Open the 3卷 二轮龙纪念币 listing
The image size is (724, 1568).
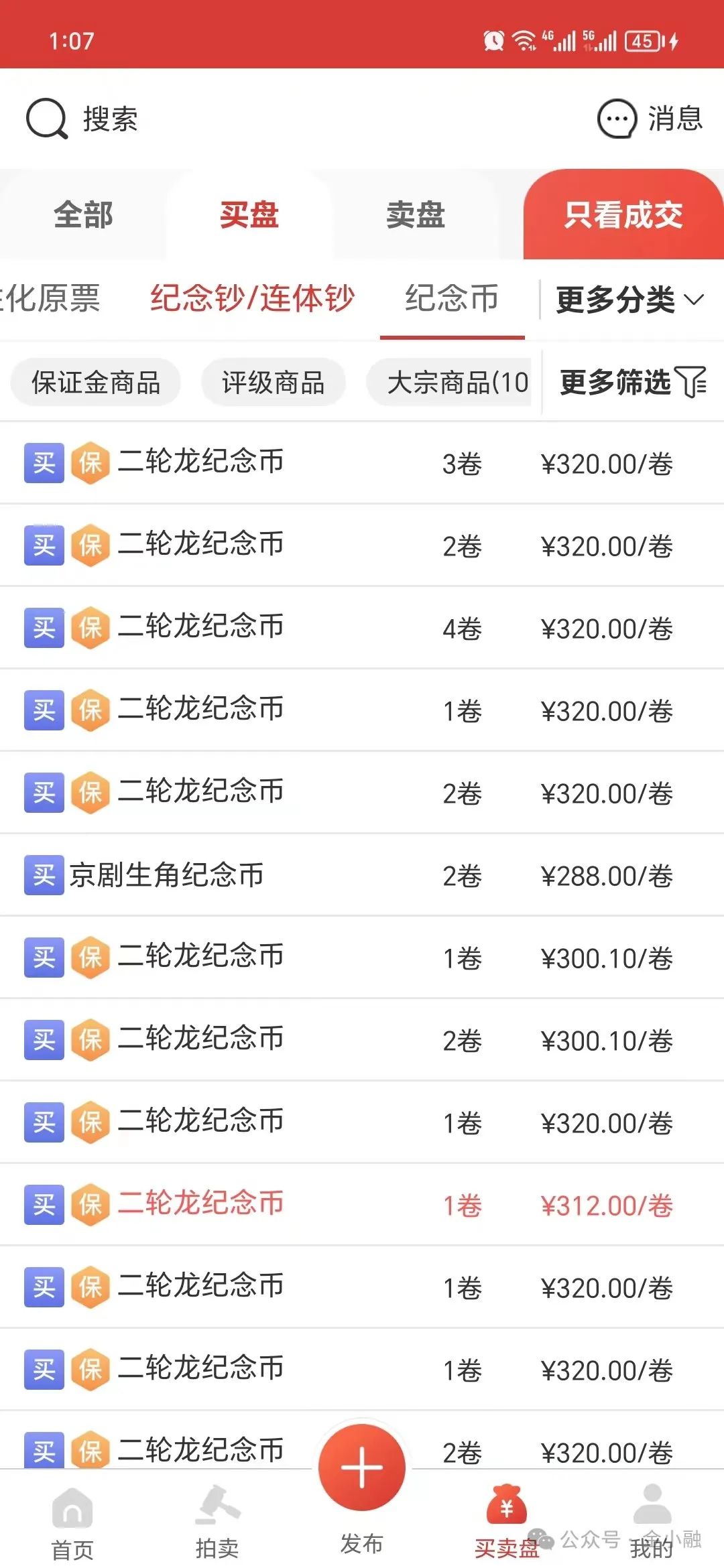[362, 464]
